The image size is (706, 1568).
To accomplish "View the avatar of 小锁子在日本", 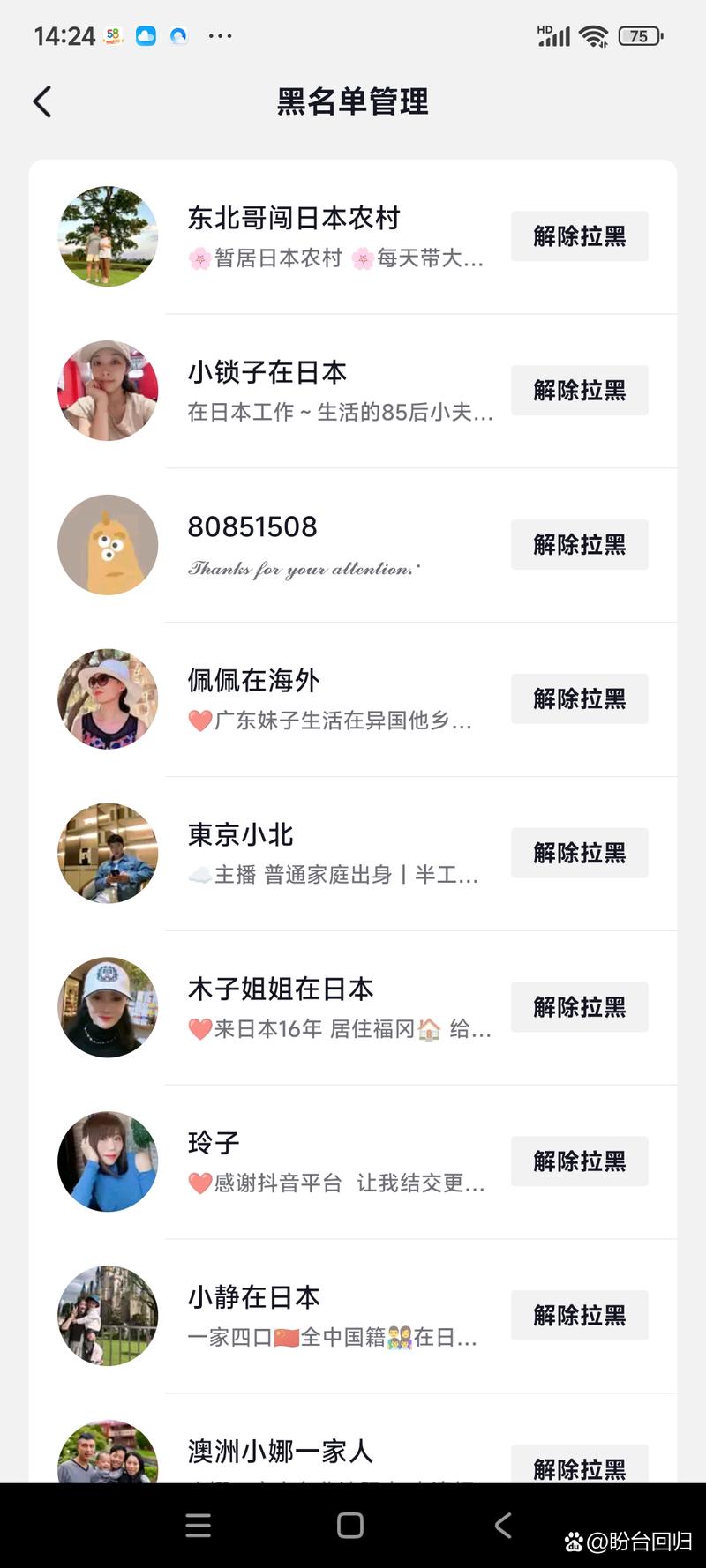I will tap(108, 391).
